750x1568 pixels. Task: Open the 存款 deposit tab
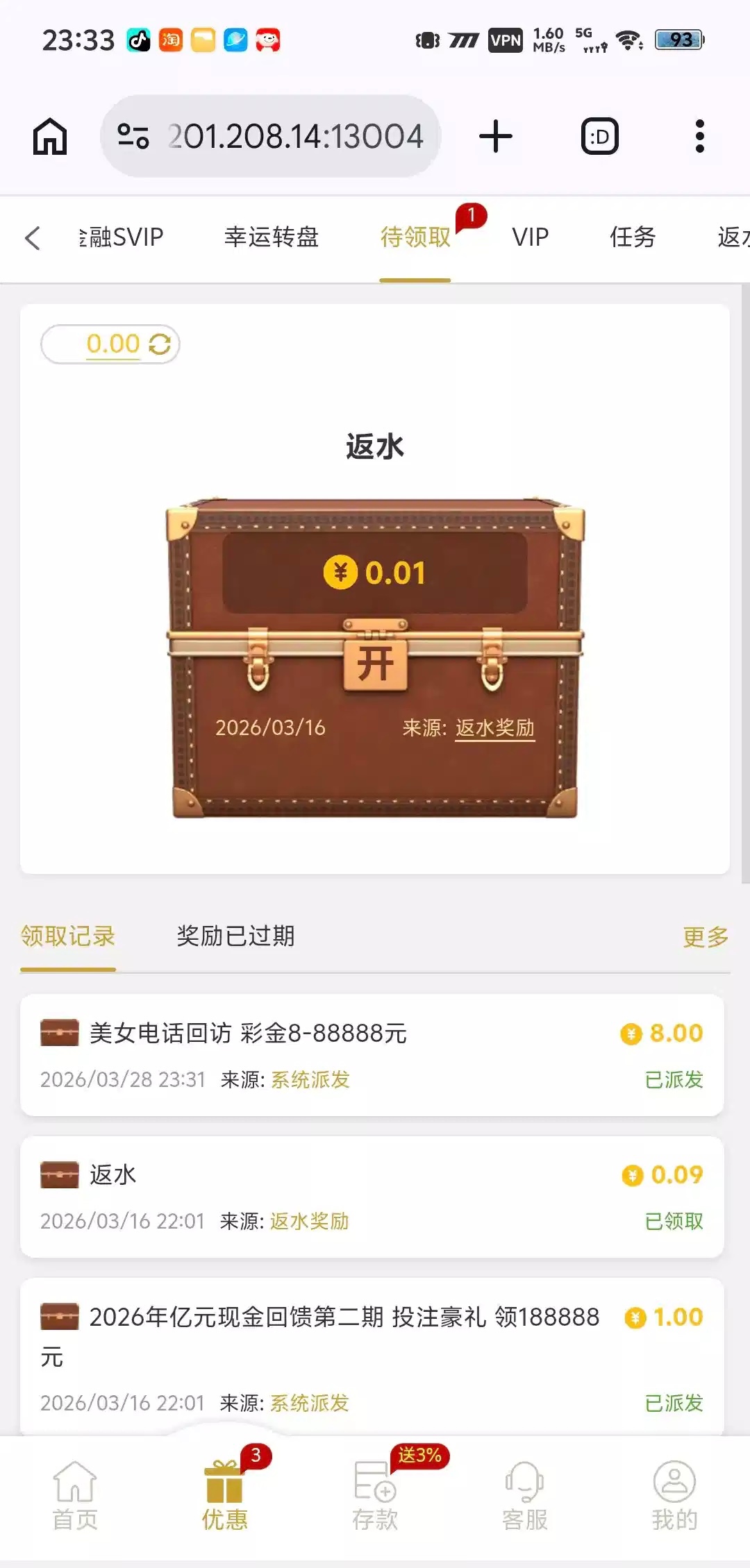pos(375,1497)
